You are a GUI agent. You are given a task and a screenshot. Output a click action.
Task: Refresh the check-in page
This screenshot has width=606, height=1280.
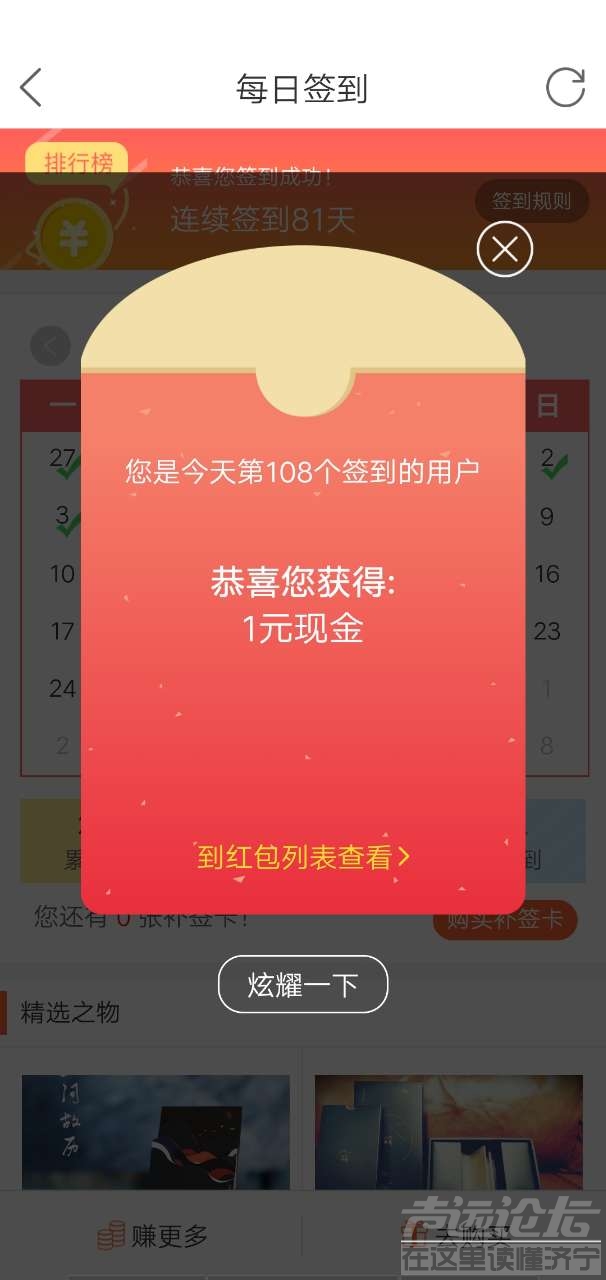[565, 88]
